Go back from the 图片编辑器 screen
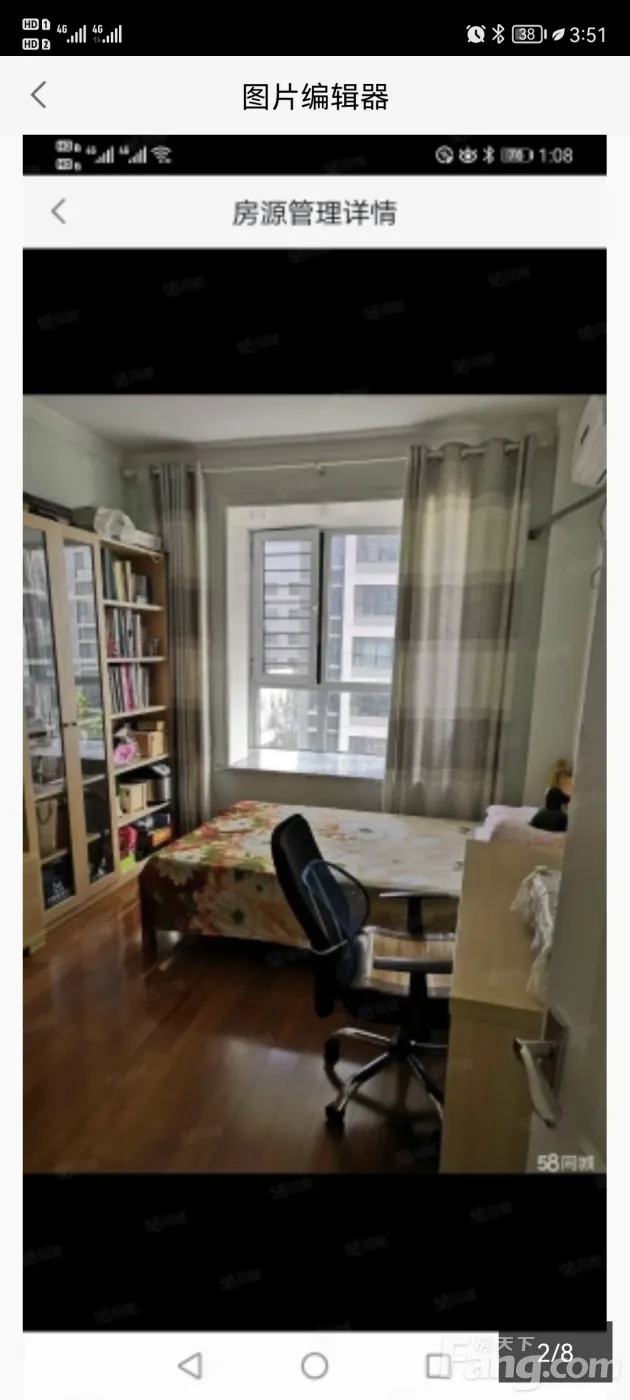The height and width of the screenshot is (1400, 630). click(x=38, y=96)
